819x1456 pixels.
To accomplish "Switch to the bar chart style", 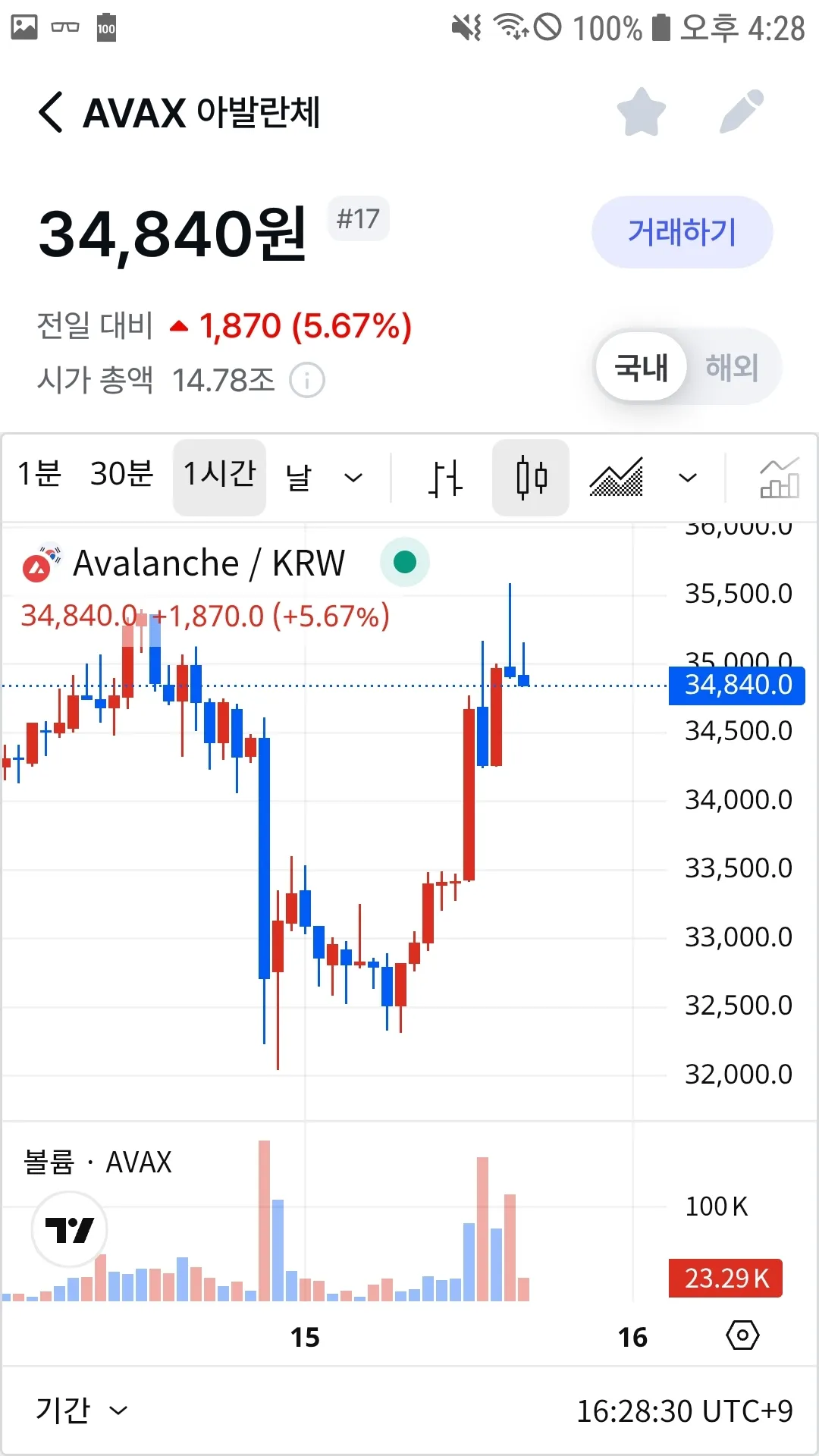I will click(x=445, y=478).
